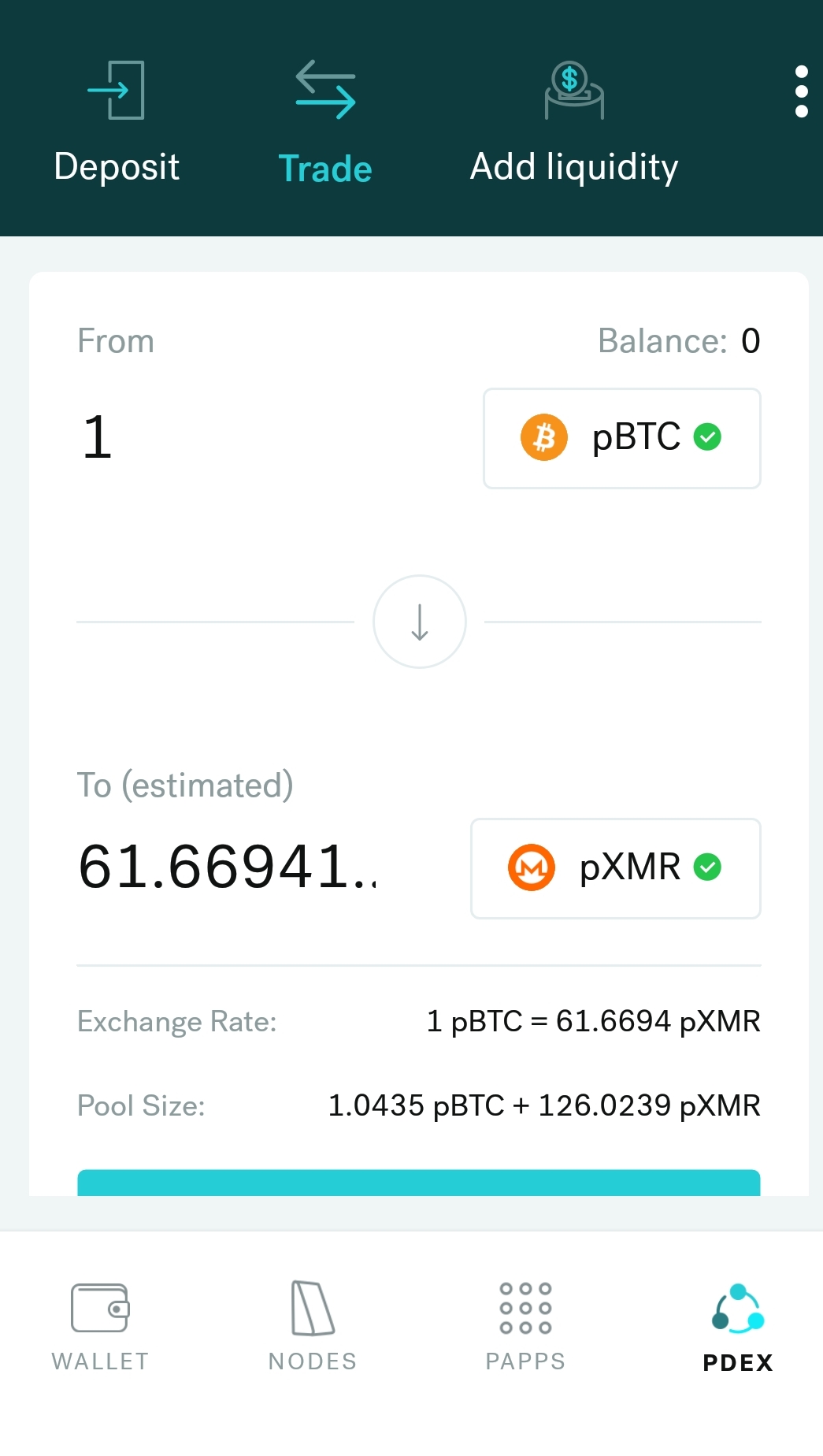The height and width of the screenshot is (1456, 823).
Task: Open Add liquidity via the coin icon
Action: [x=573, y=91]
